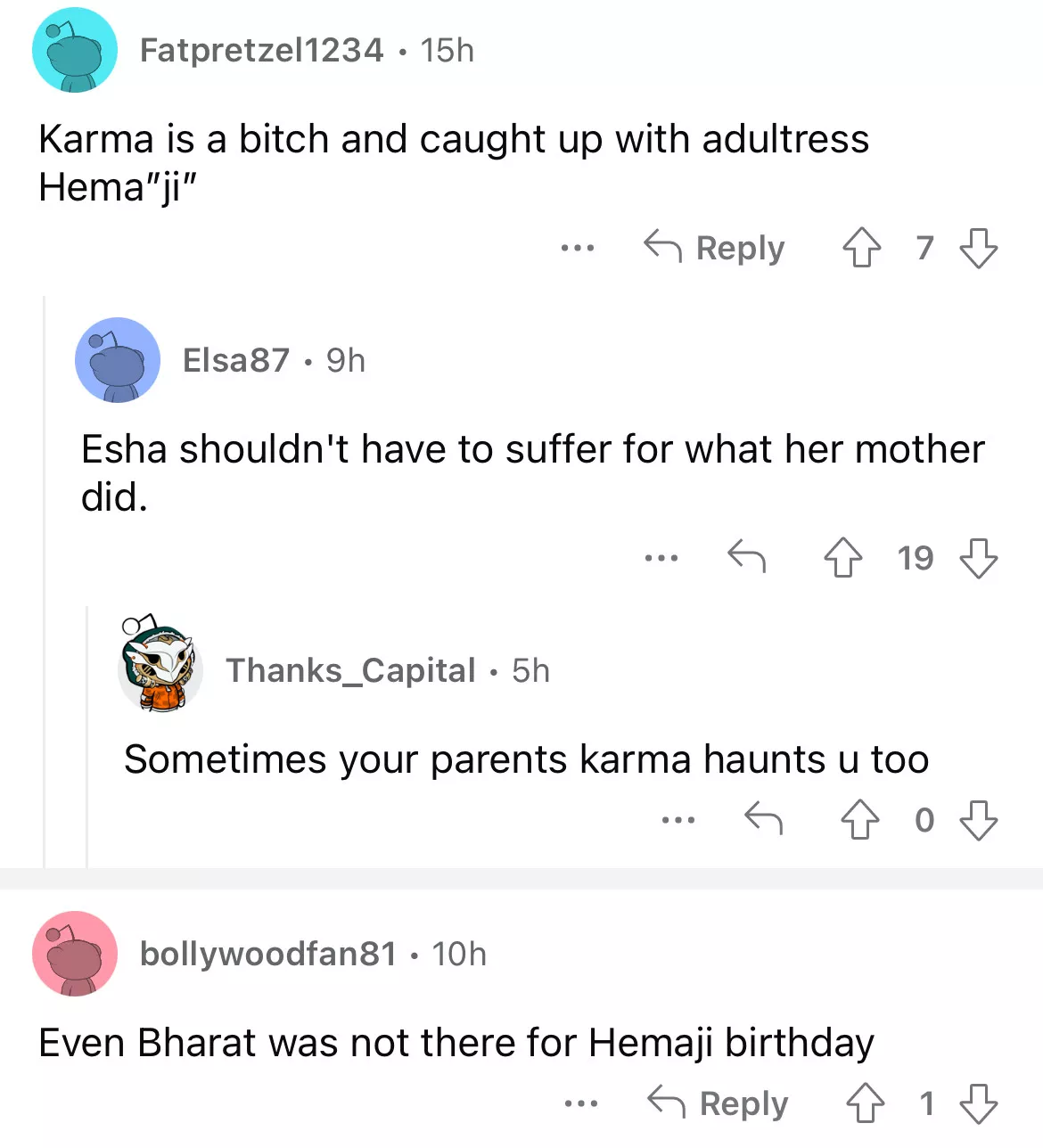Upvote bollywoodfan81's comment

point(865,1103)
